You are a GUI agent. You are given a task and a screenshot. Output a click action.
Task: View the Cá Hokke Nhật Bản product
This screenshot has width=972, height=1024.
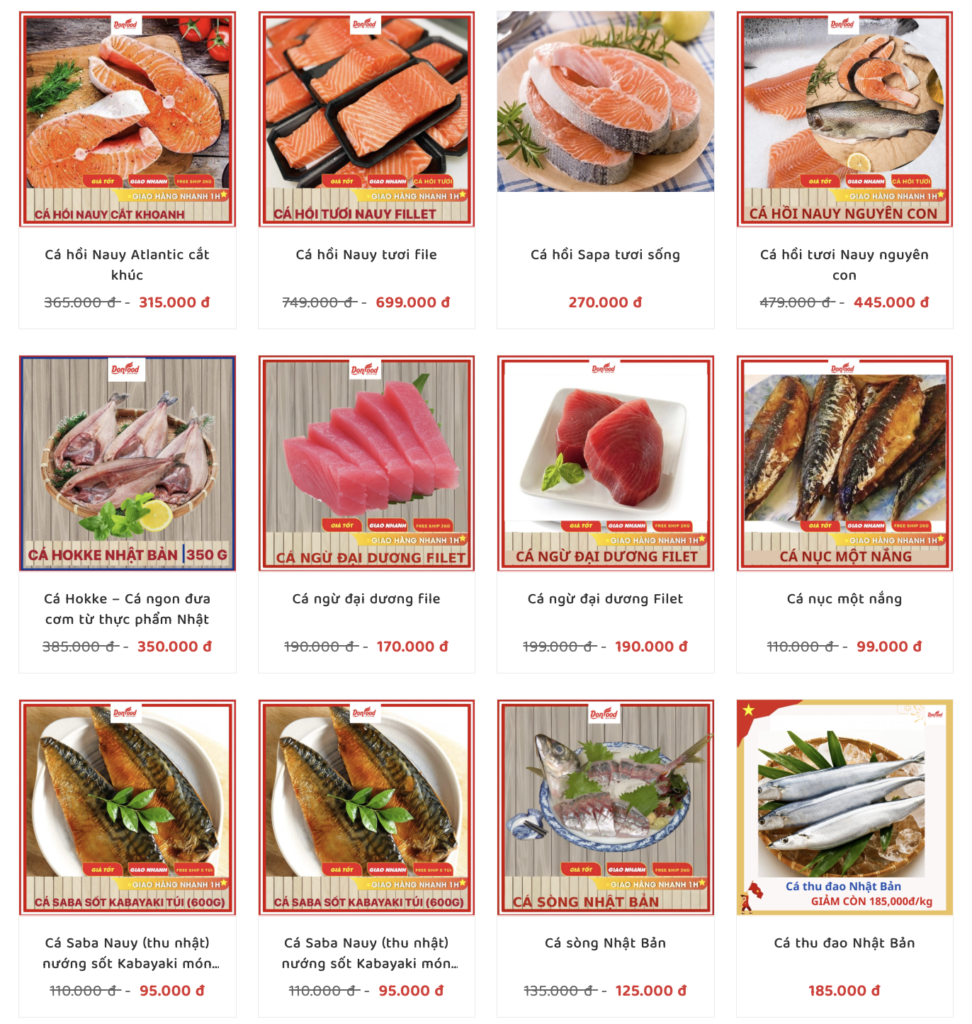(127, 608)
